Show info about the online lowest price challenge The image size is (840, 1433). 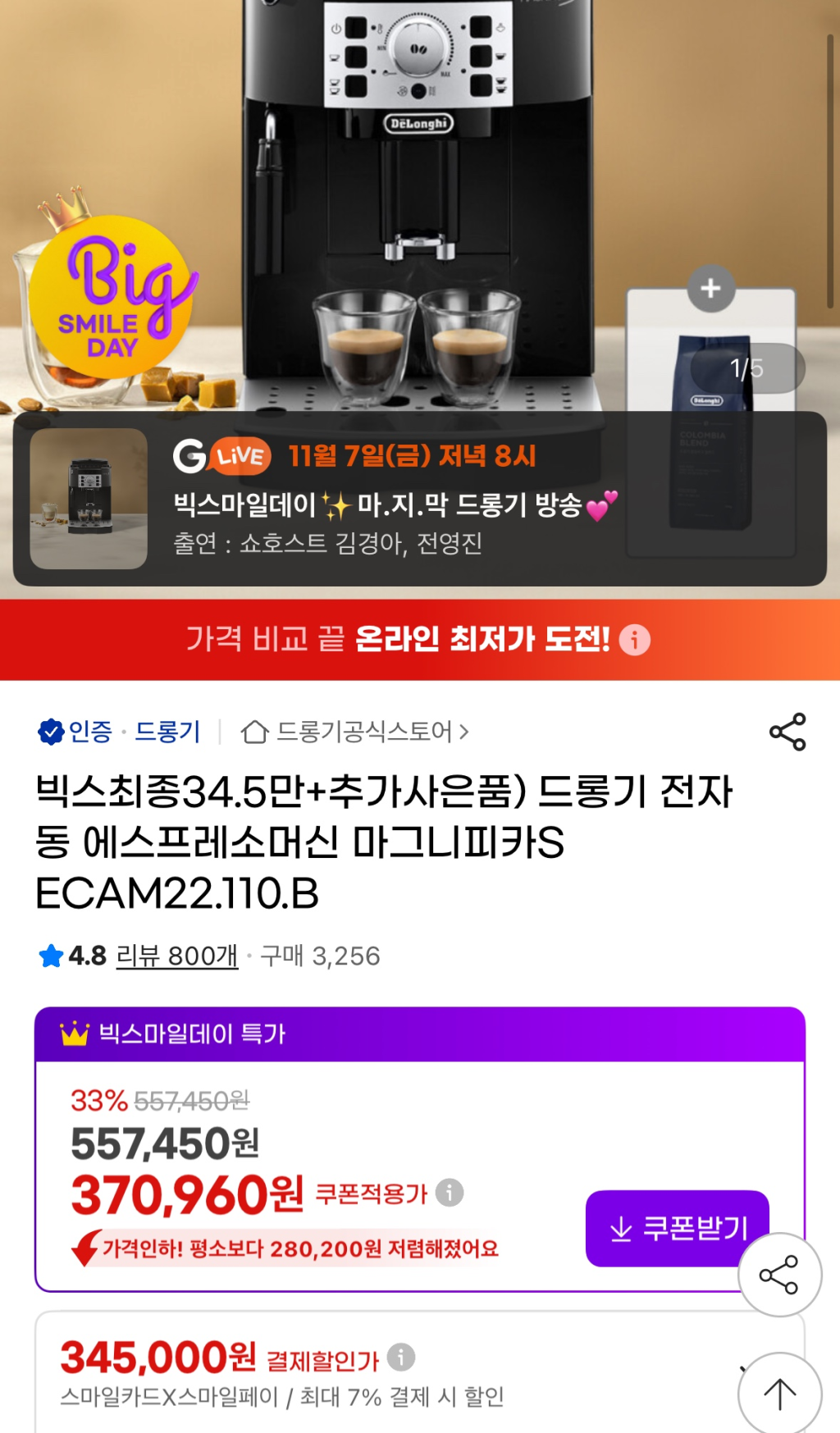click(634, 640)
